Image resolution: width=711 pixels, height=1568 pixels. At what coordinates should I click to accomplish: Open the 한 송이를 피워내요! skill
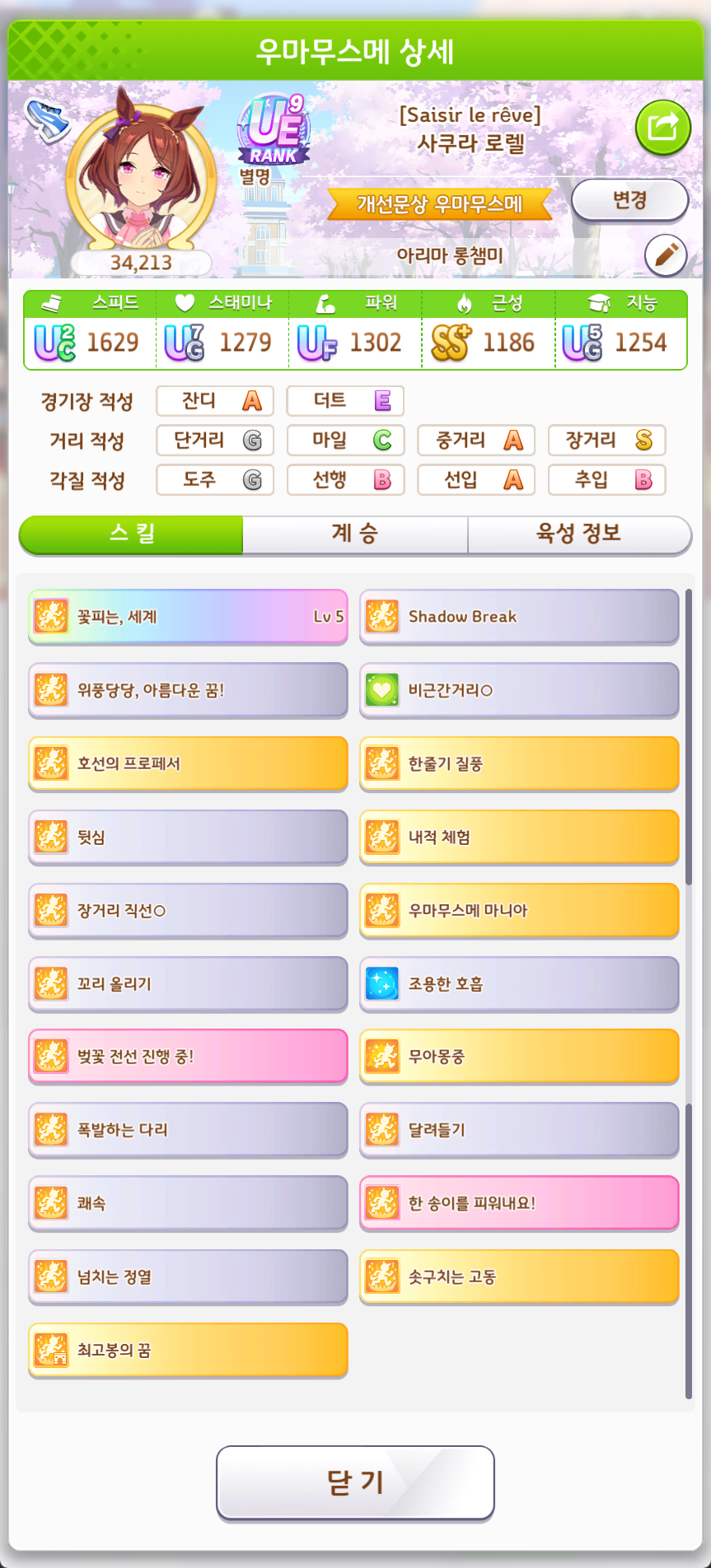tap(519, 1203)
